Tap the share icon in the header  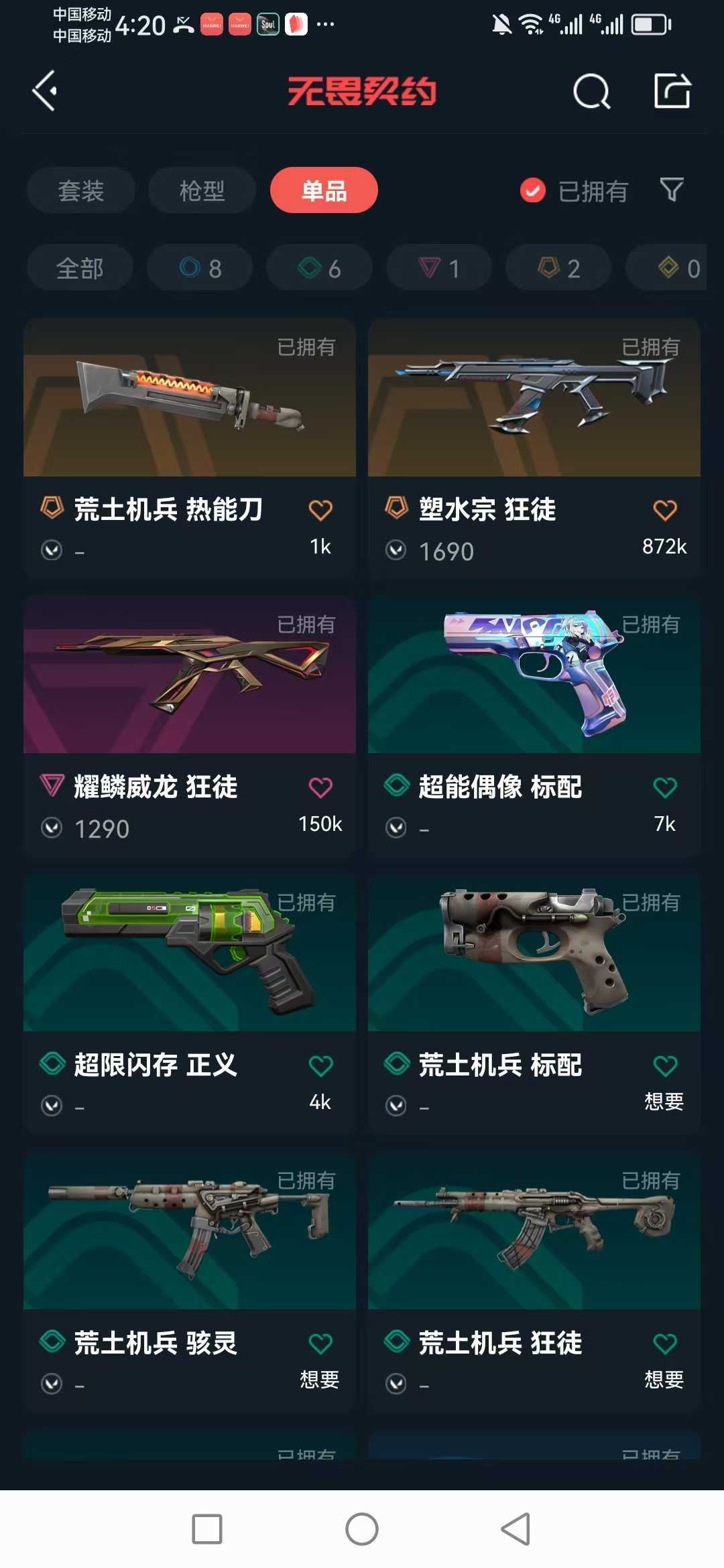point(672,90)
